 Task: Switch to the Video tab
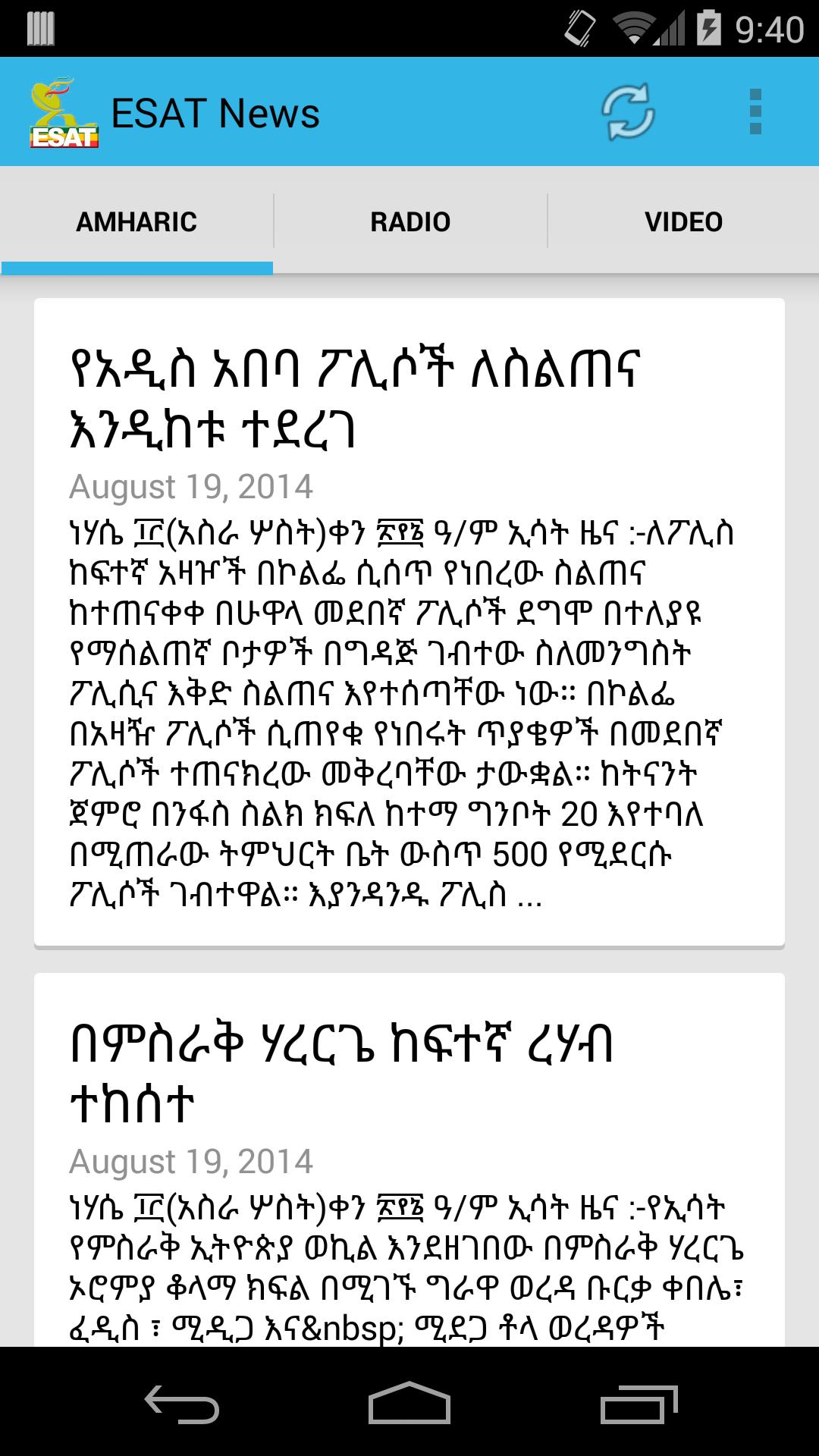683,221
